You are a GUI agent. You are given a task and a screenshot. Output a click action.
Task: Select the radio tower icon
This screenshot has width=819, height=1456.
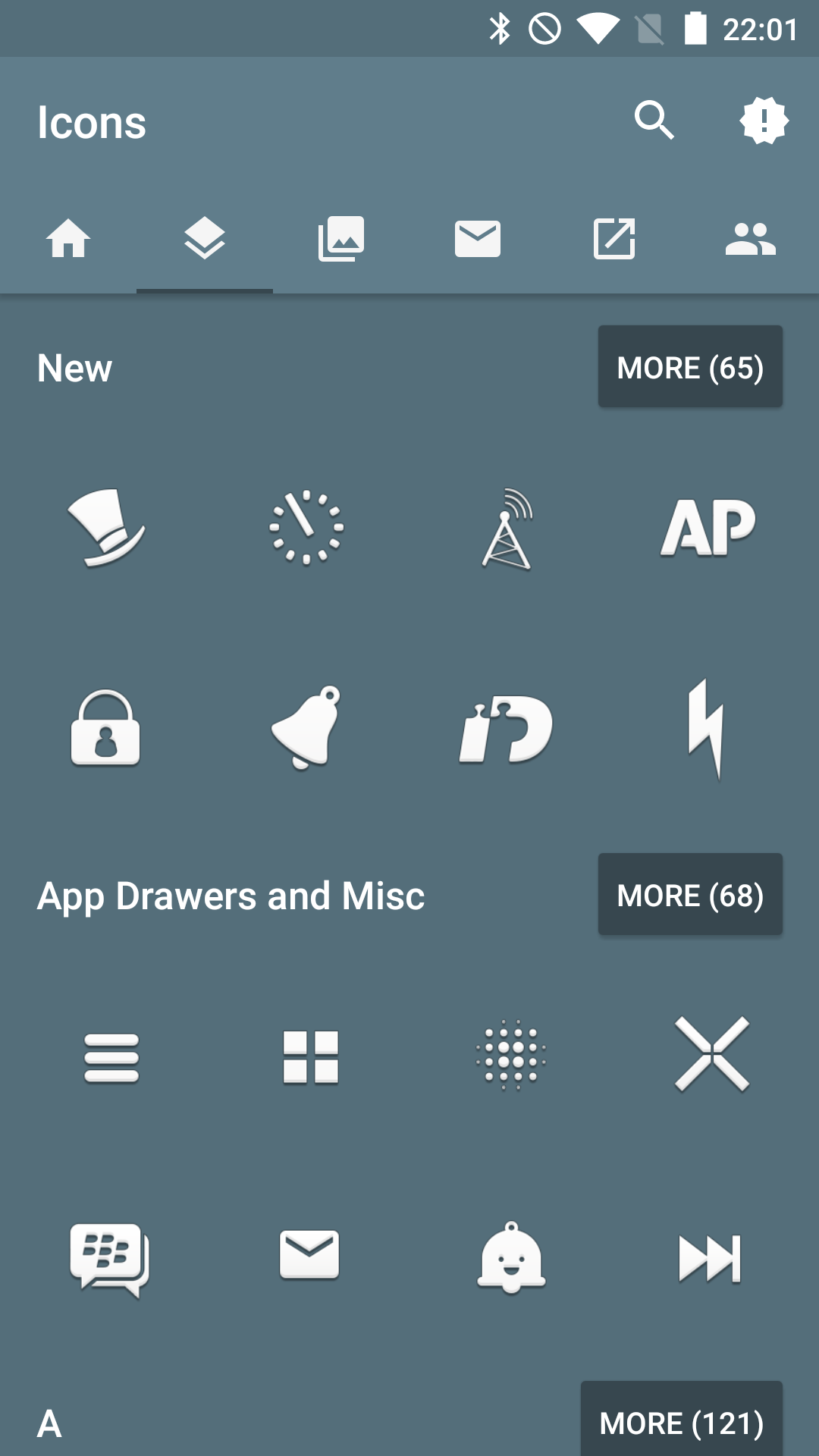[507, 529]
